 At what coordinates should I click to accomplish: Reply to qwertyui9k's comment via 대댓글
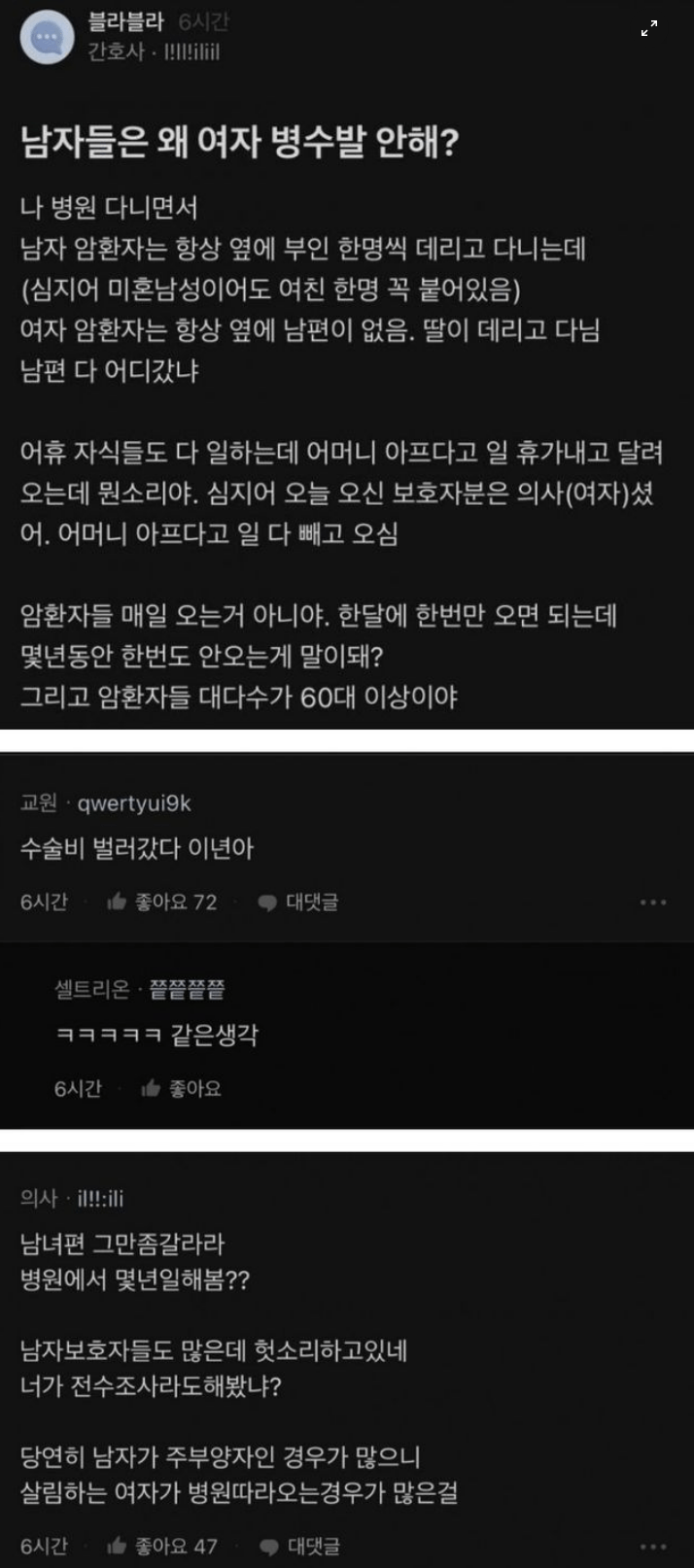click(x=298, y=903)
